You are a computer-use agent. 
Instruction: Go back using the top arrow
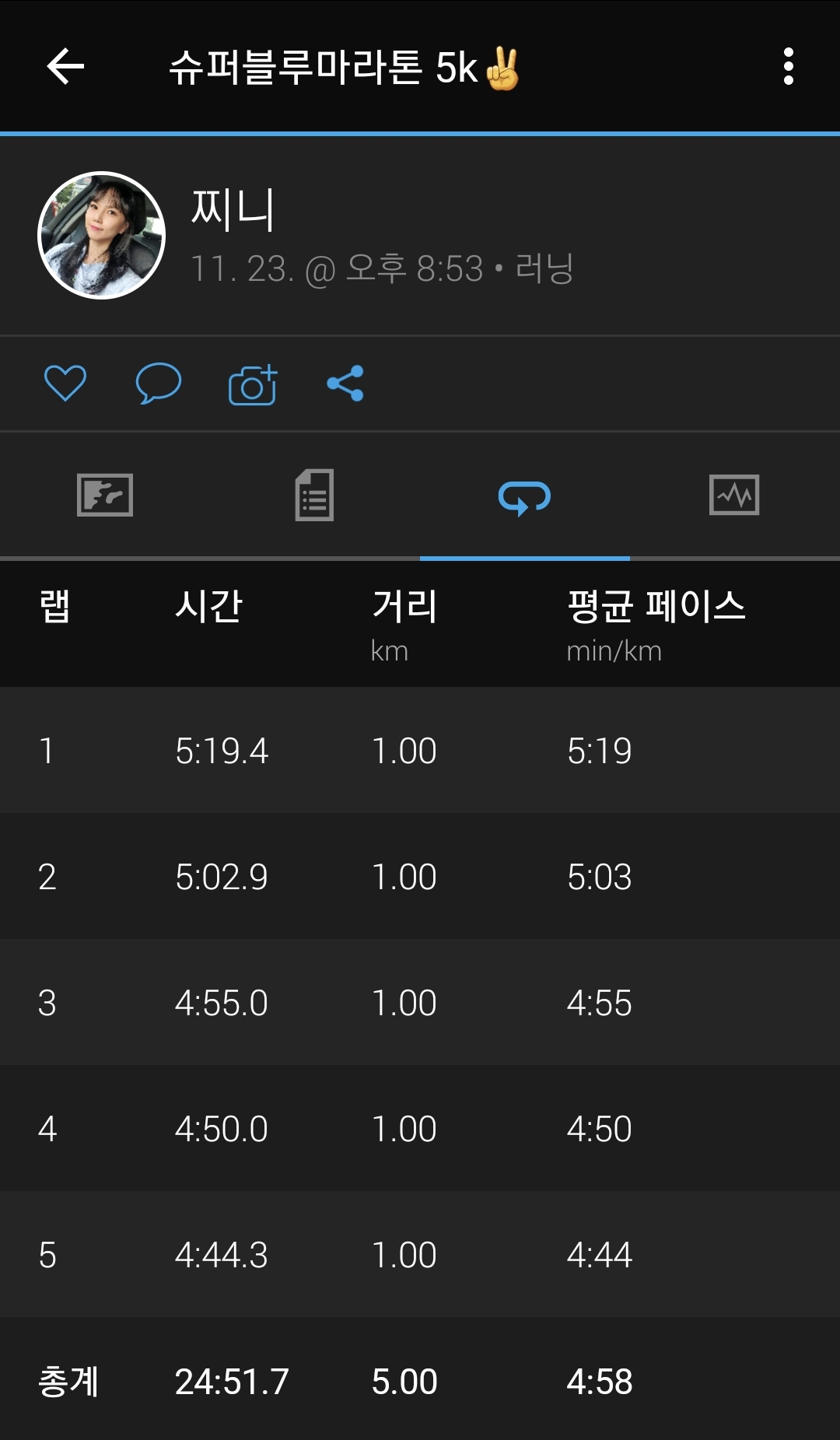coord(65,66)
